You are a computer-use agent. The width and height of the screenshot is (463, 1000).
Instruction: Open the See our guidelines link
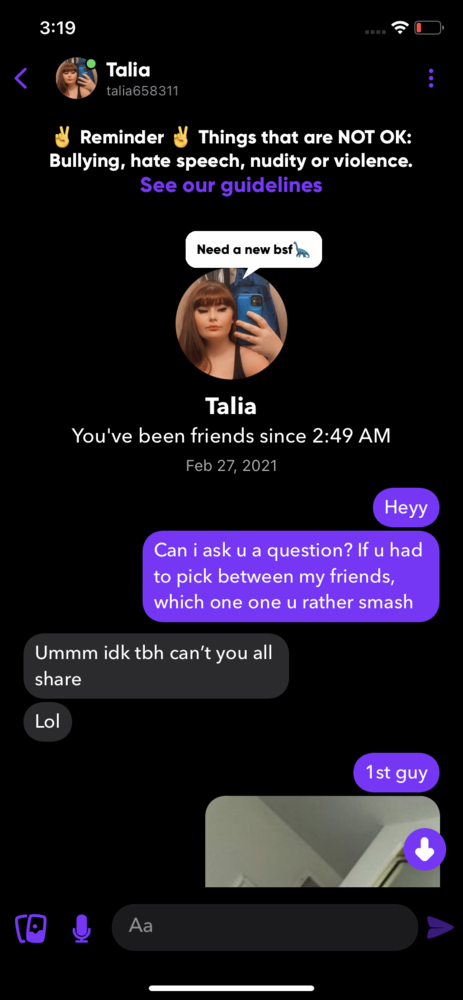point(231,185)
